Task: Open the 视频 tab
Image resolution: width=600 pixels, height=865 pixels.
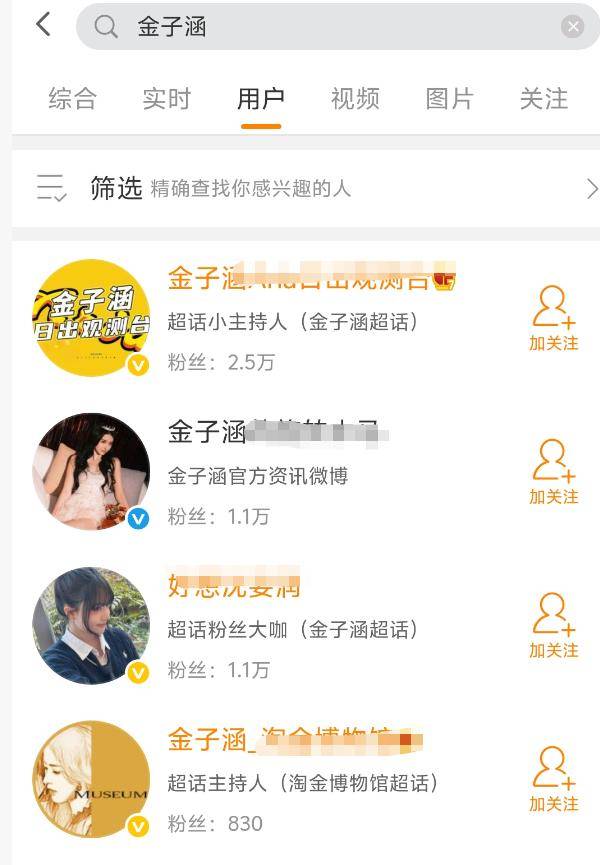Action: point(355,99)
